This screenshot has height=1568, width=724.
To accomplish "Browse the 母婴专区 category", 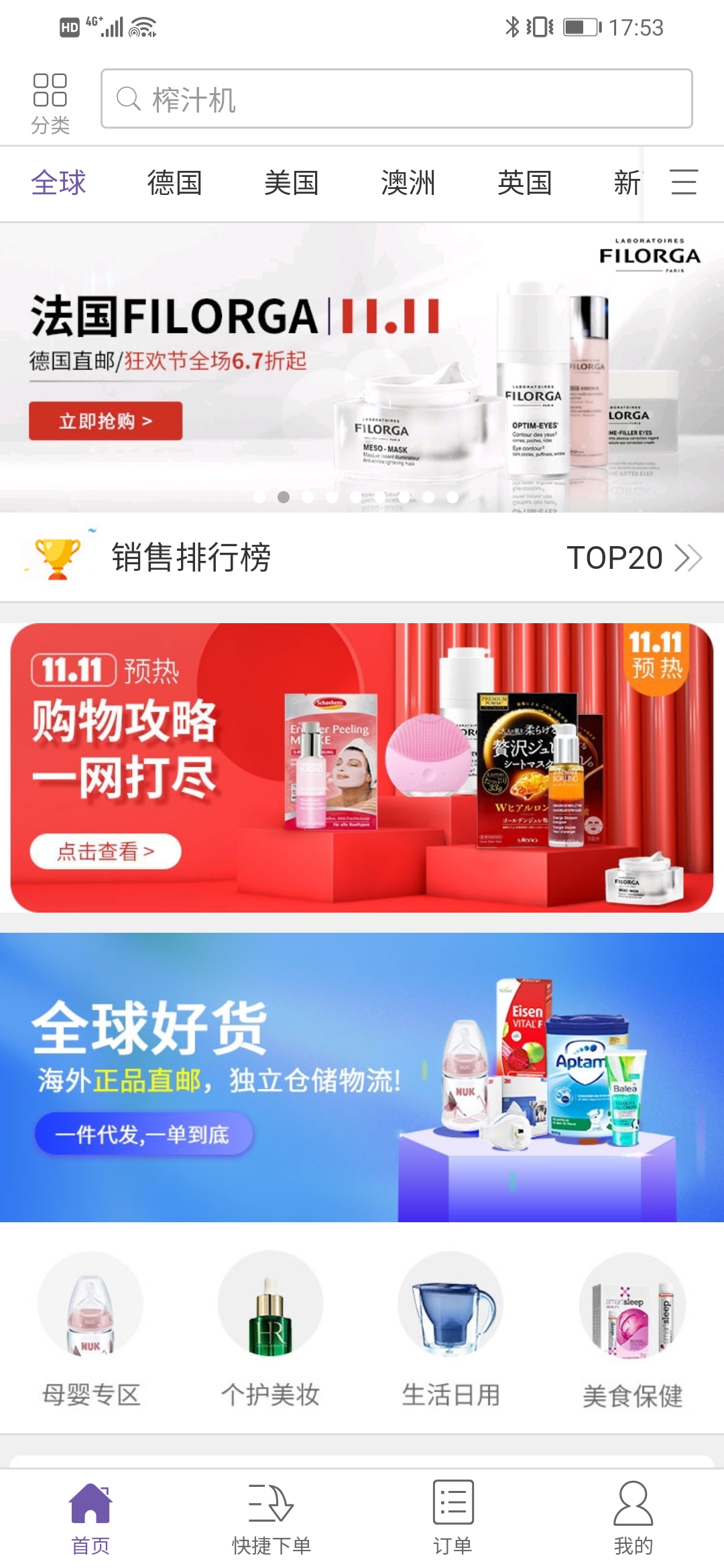I will pos(91,1330).
